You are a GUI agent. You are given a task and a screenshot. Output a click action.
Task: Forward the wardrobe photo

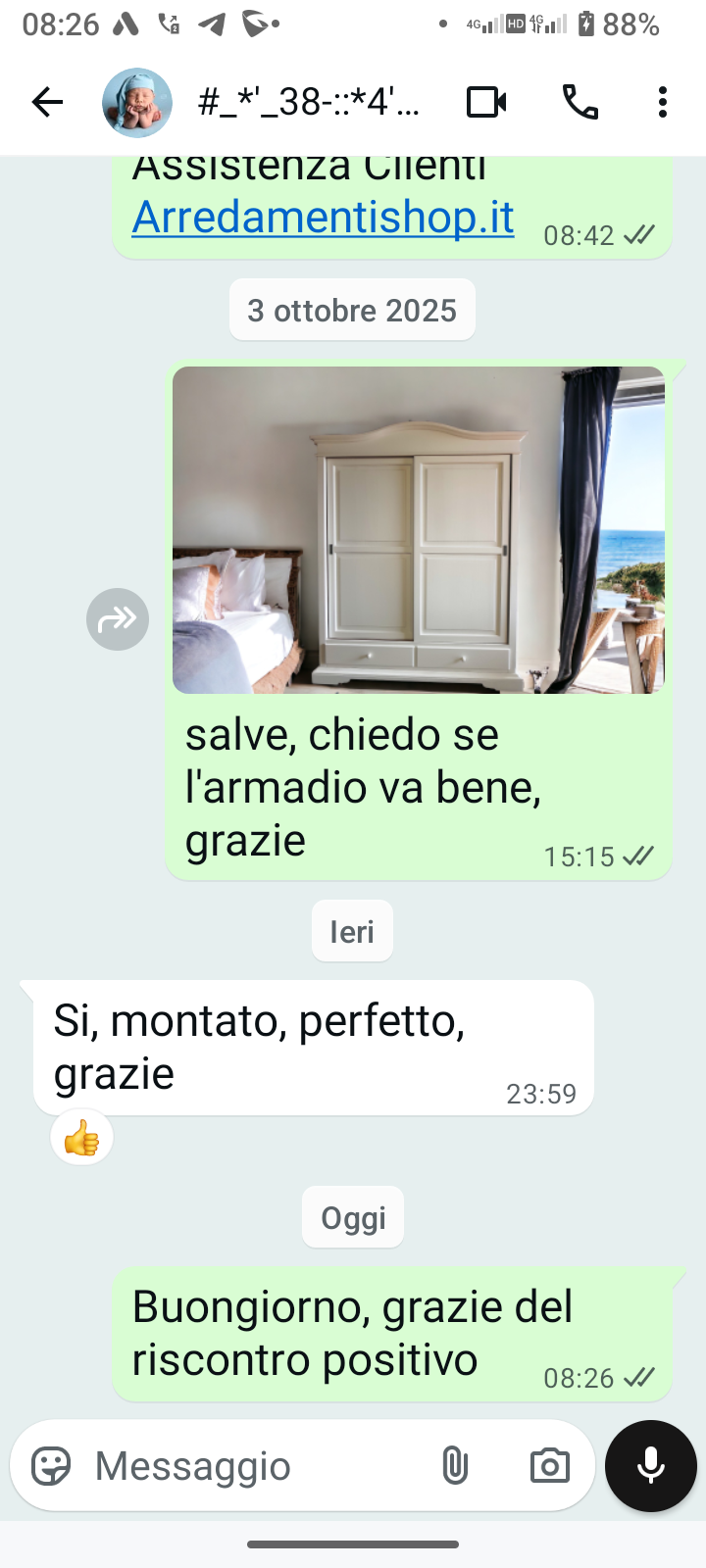(118, 619)
